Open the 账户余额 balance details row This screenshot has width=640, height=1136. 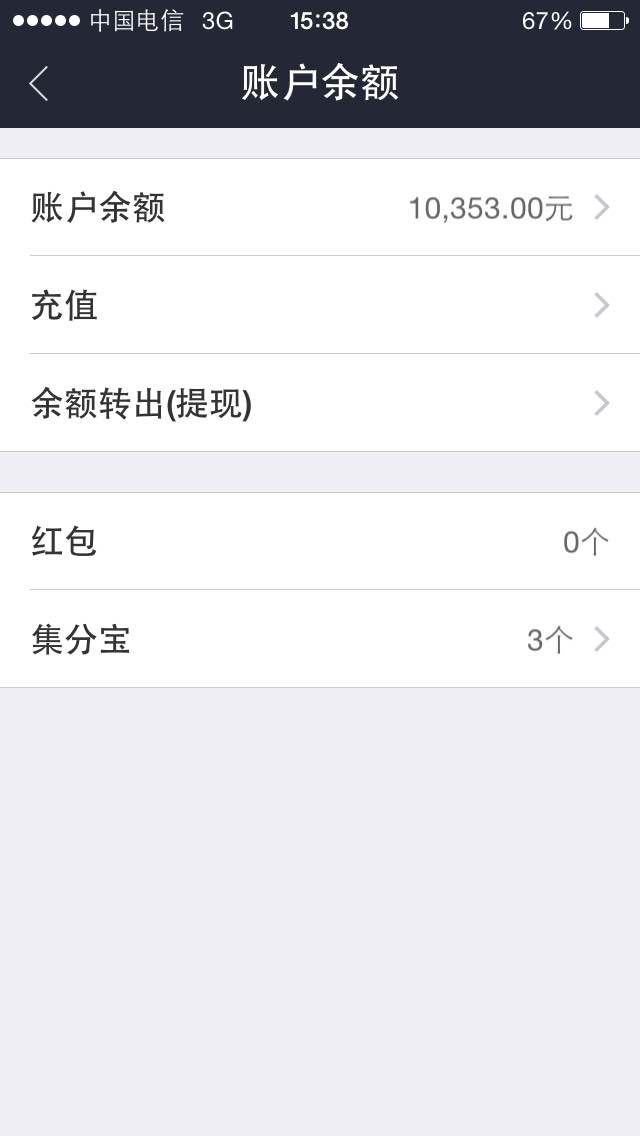pyautogui.click(x=320, y=207)
